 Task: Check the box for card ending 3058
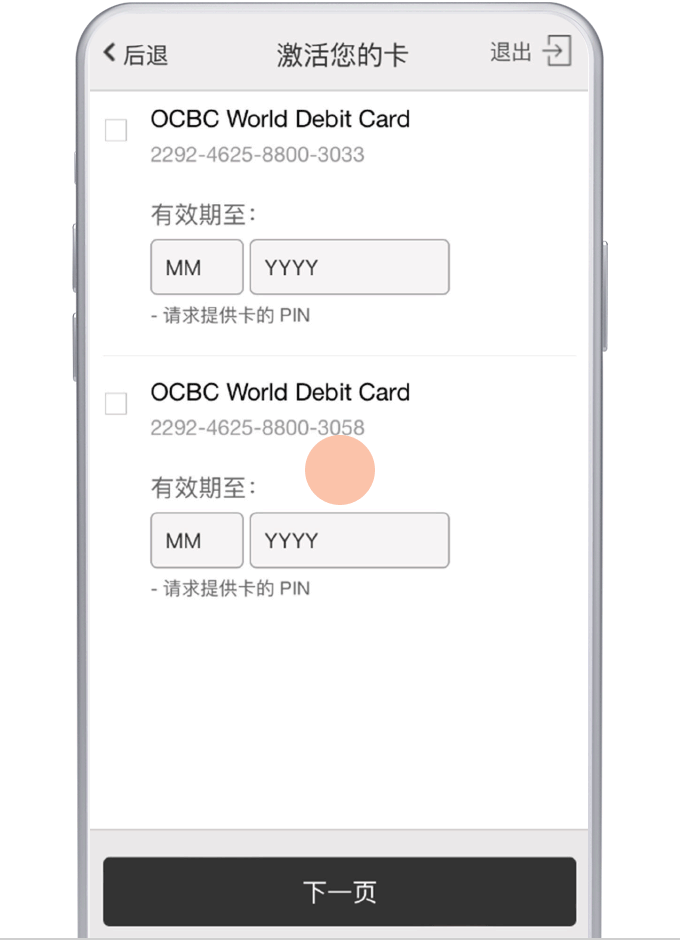(116, 404)
